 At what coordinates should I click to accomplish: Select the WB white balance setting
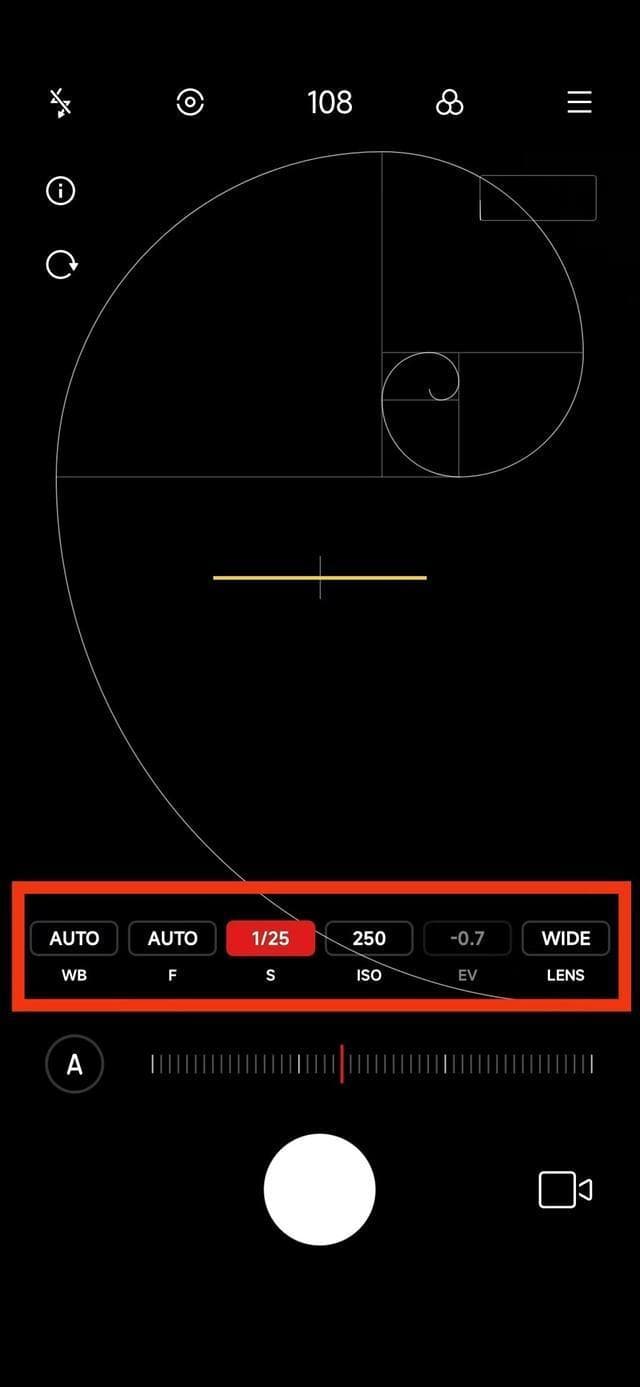[74, 938]
